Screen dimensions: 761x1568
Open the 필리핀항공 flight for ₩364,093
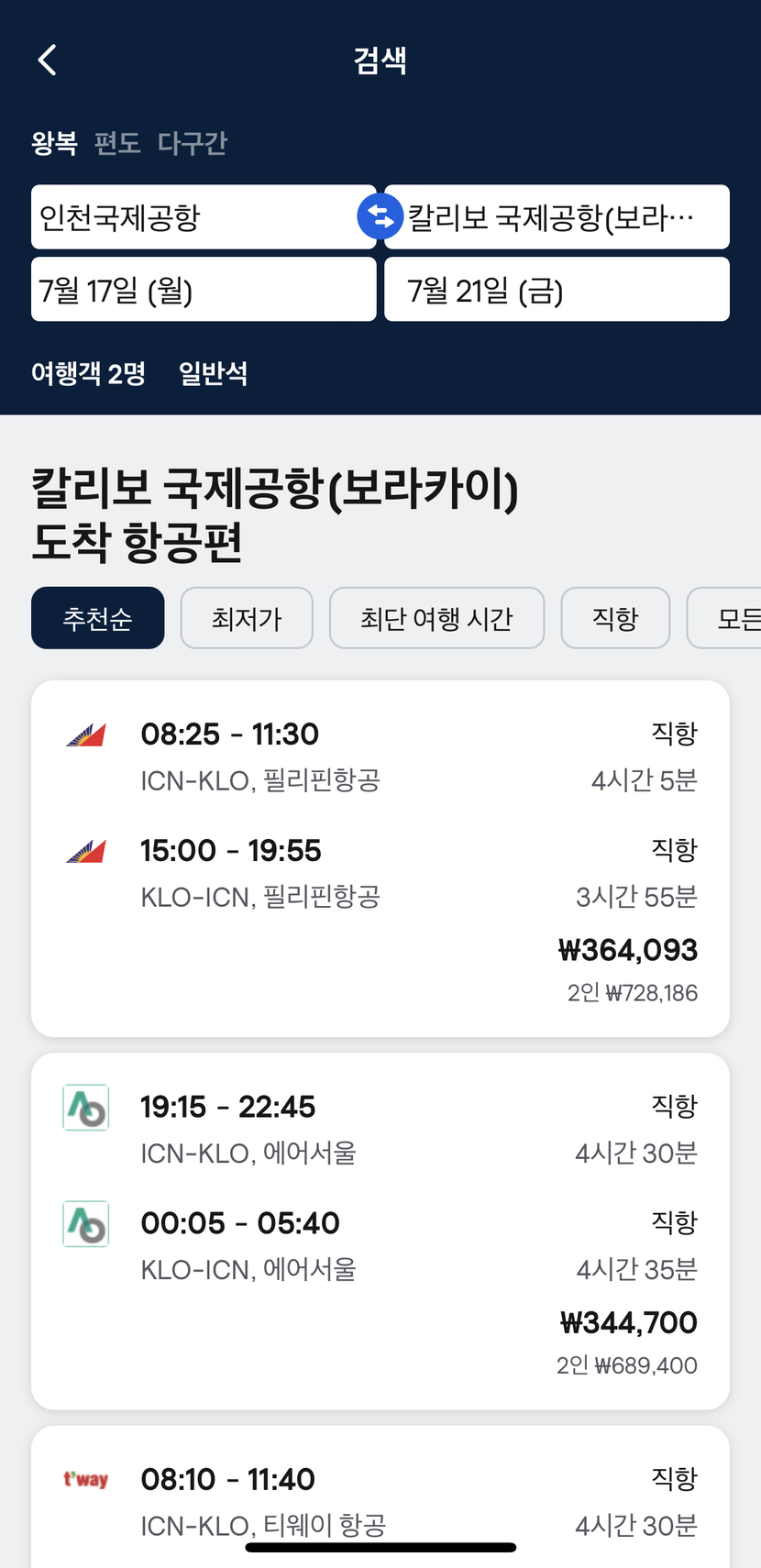coord(380,859)
